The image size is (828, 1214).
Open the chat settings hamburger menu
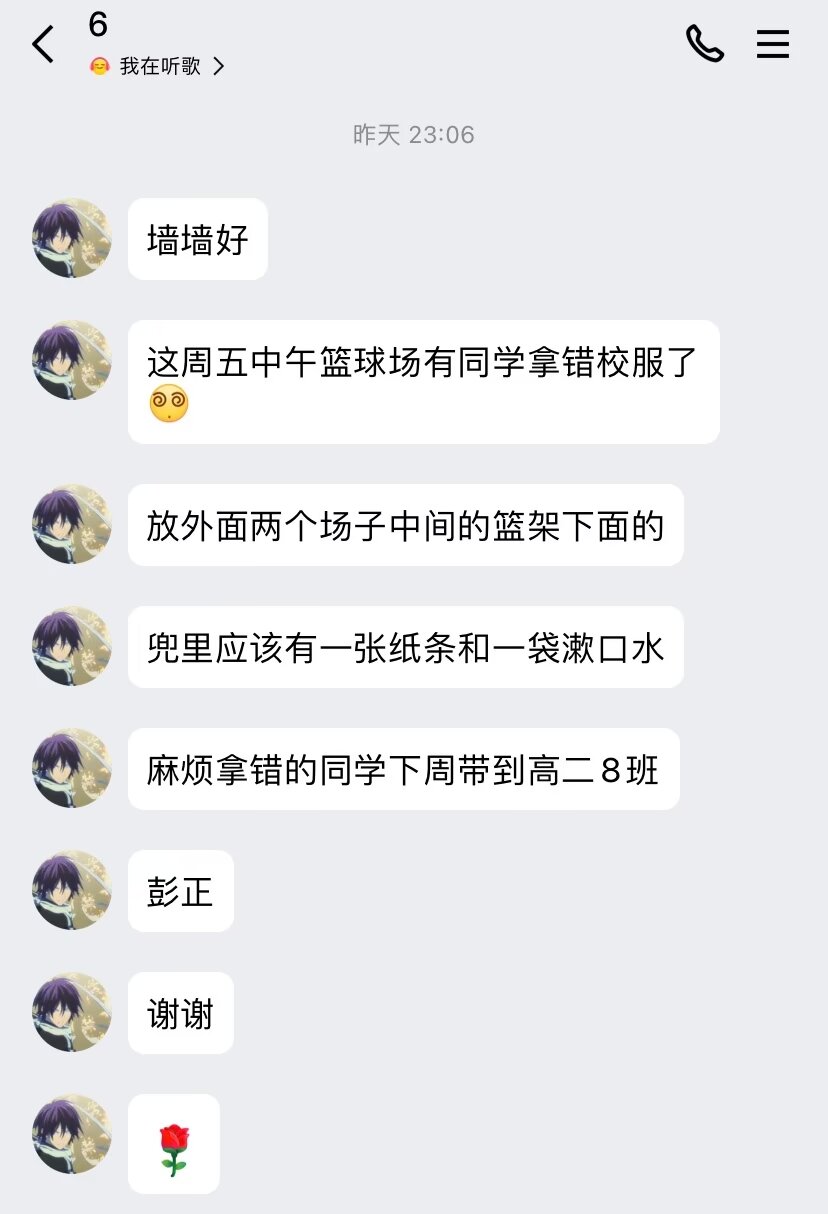772,44
